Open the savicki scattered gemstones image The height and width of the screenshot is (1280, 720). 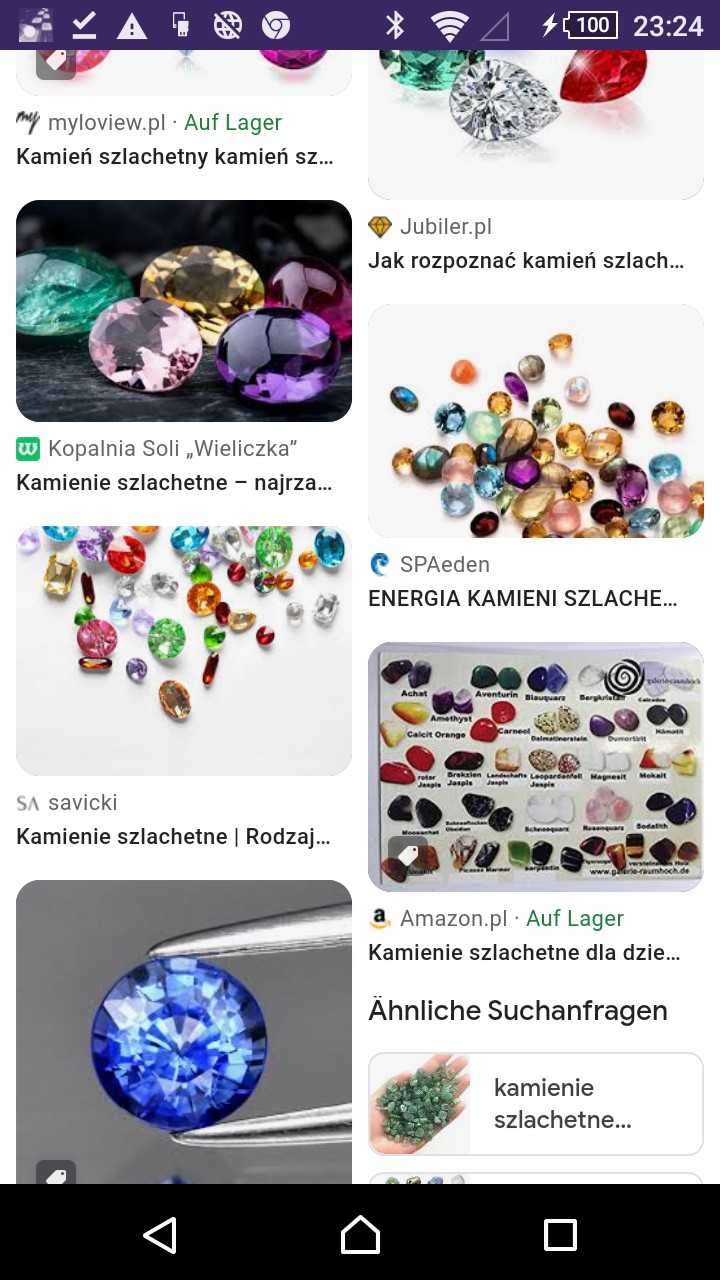184,651
